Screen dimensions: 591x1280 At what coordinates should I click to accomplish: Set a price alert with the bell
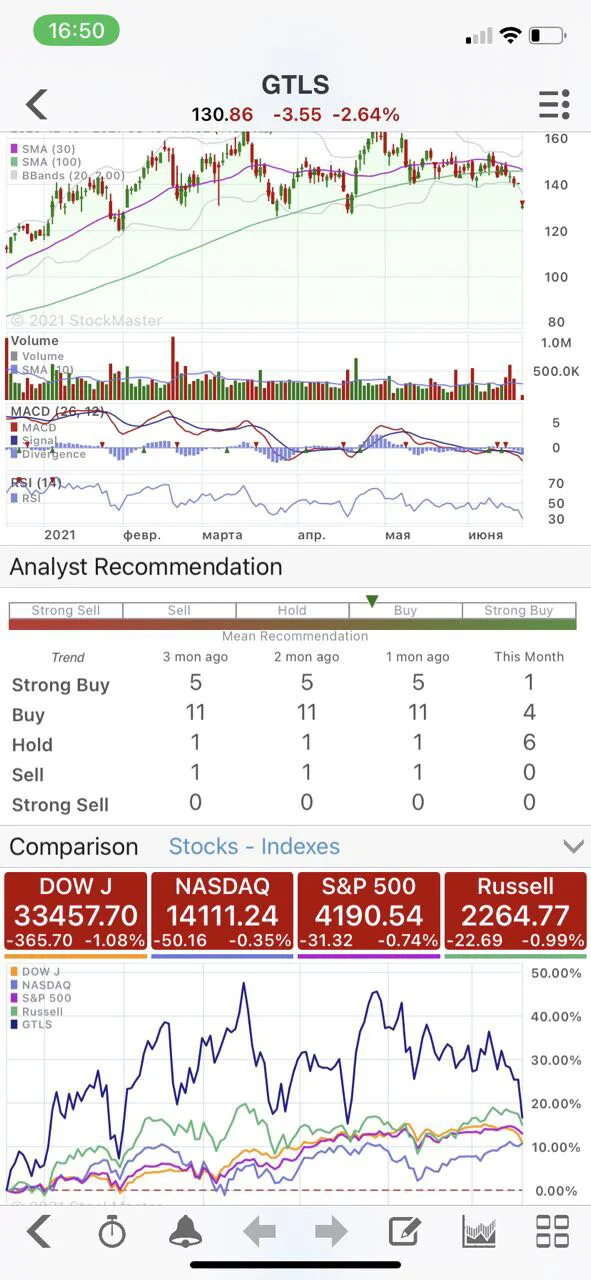pos(185,1231)
